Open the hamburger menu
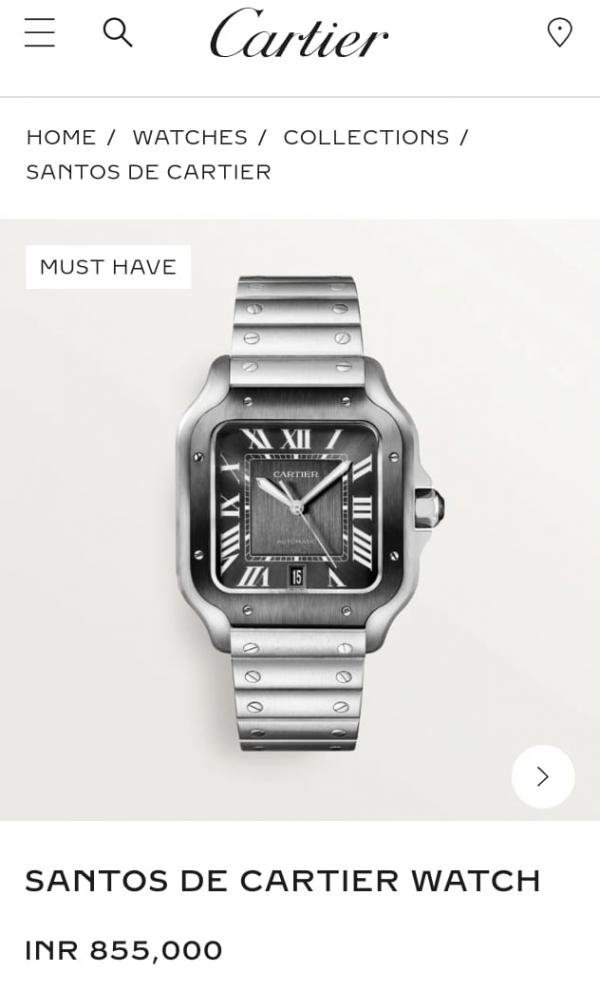Image resolution: width=600 pixels, height=991 pixels. (x=40, y=33)
